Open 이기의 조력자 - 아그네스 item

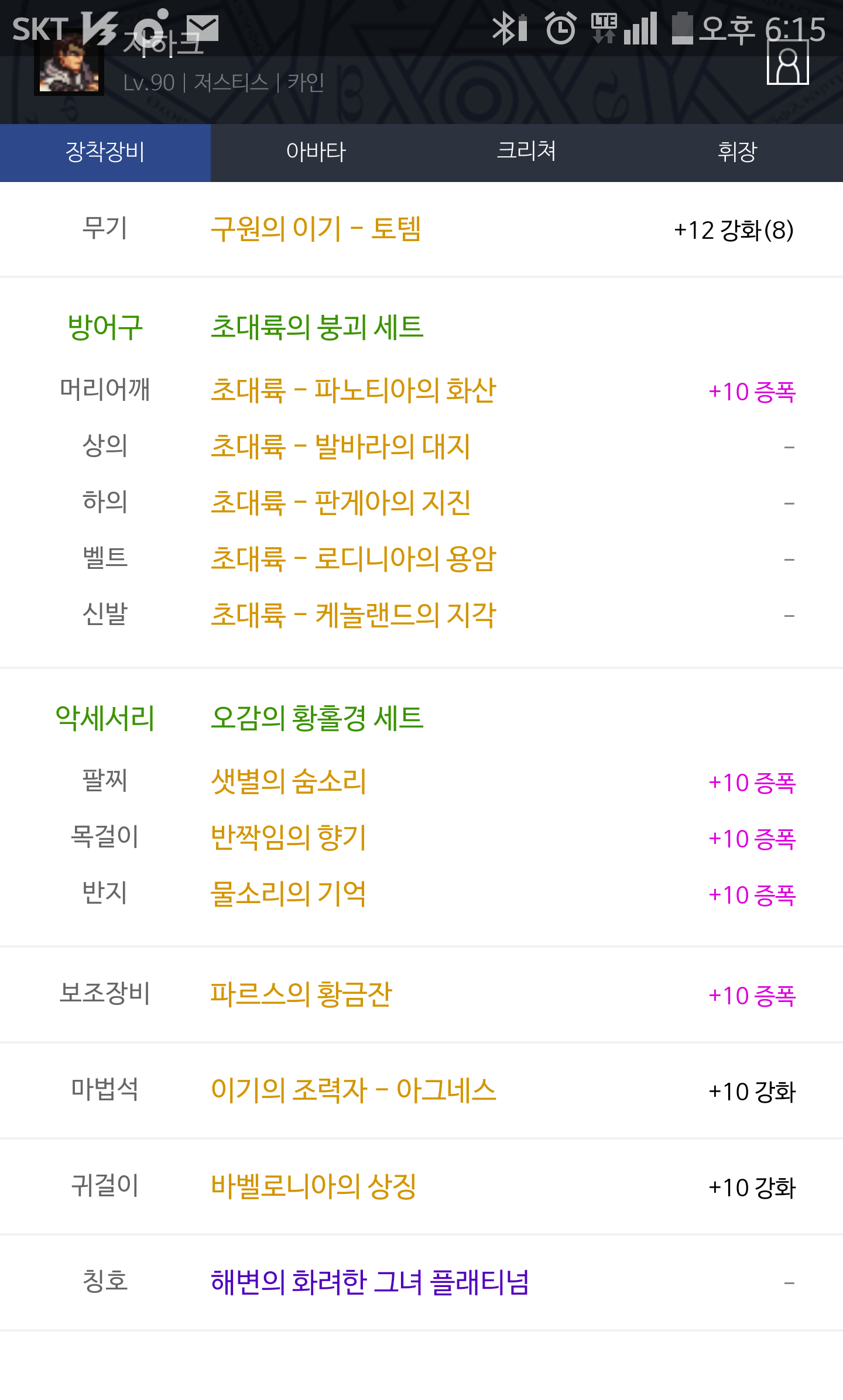(353, 1090)
